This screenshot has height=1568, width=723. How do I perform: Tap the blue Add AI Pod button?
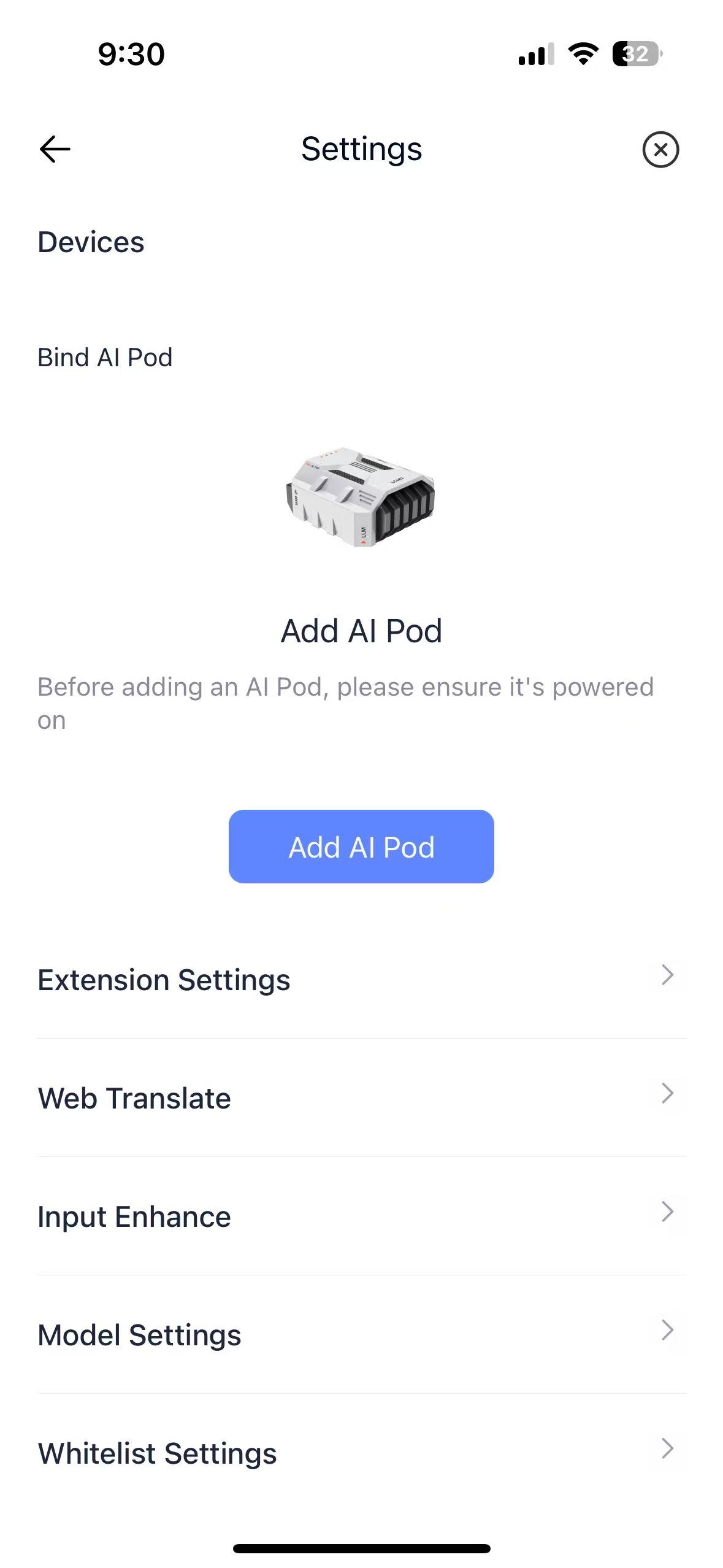coord(361,847)
